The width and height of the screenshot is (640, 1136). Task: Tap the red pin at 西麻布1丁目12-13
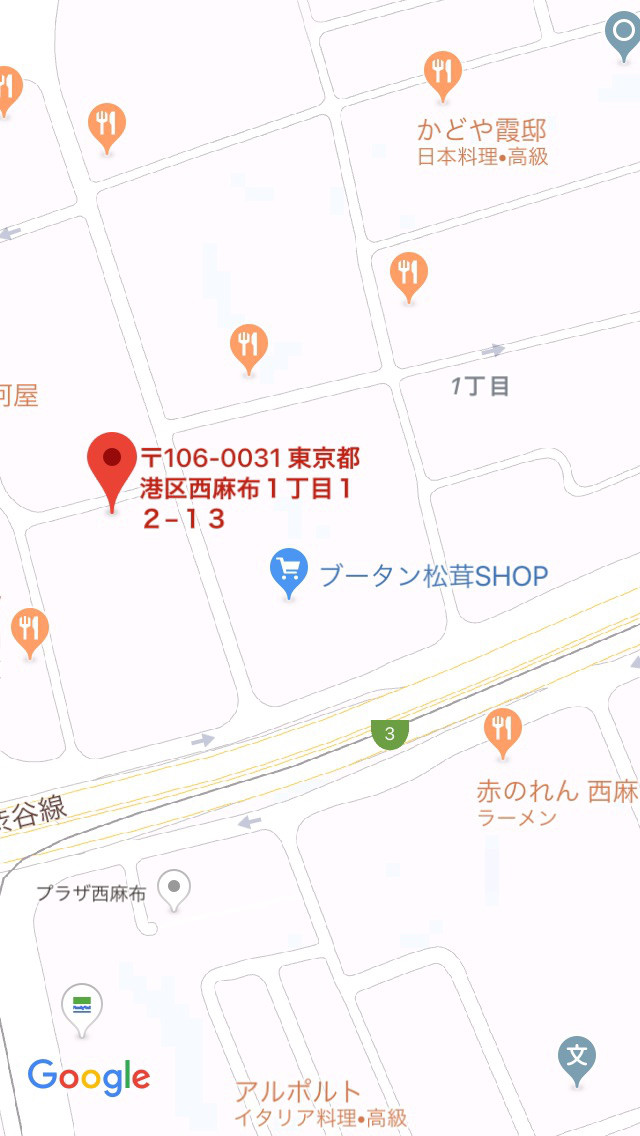(x=112, y=462)
